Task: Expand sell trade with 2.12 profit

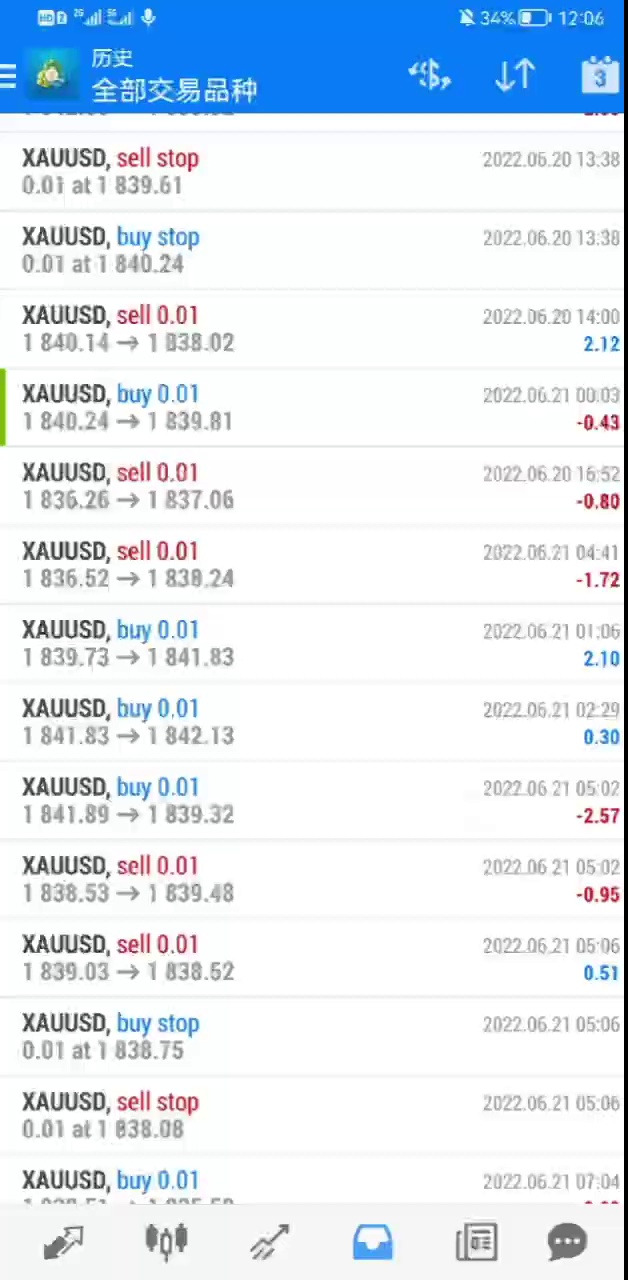Action: [x=314, y=329]
